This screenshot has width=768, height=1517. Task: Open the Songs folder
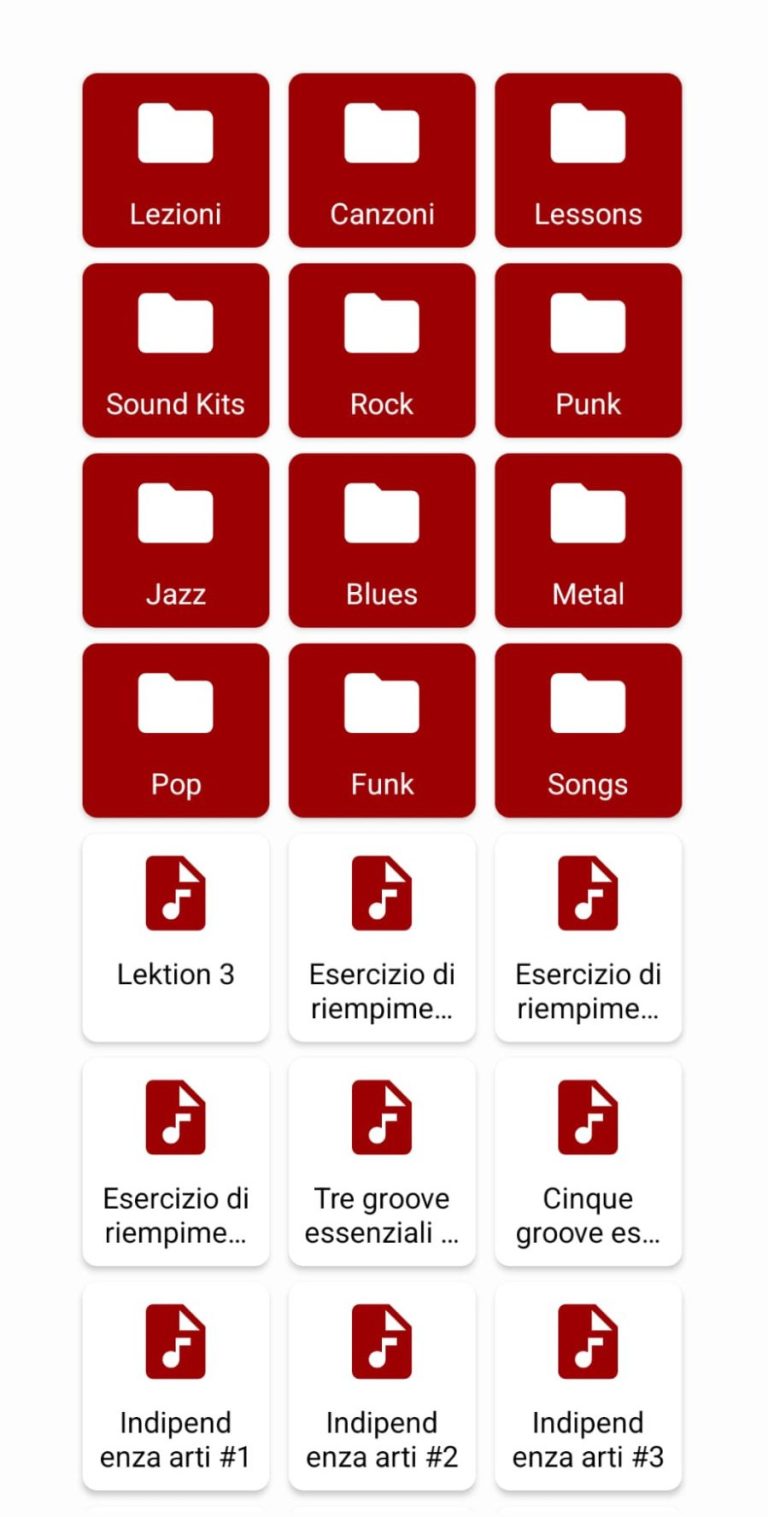(x=588, y=730)
